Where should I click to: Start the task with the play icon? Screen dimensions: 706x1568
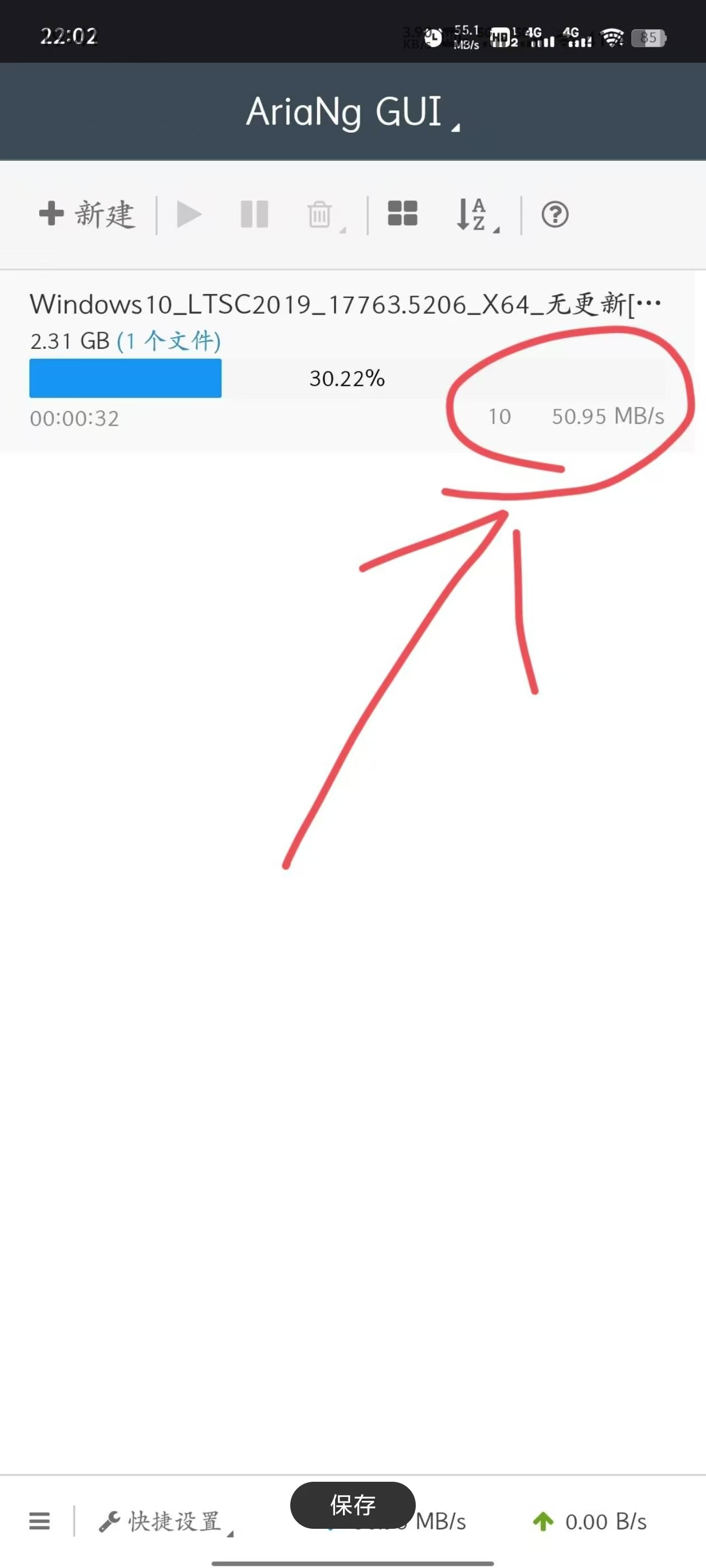coord(189,214)
